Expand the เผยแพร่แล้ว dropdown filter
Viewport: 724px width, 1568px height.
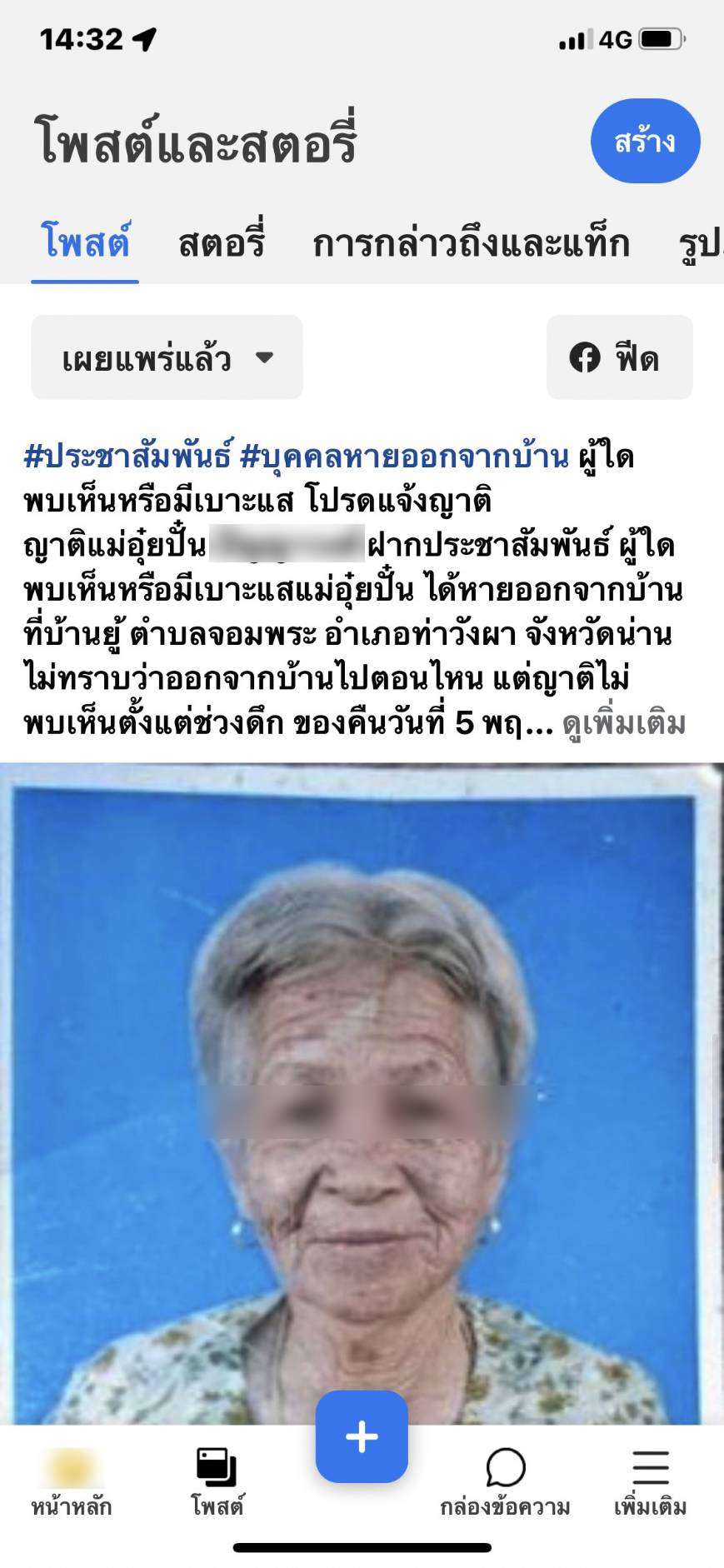[x=167, y=358]
